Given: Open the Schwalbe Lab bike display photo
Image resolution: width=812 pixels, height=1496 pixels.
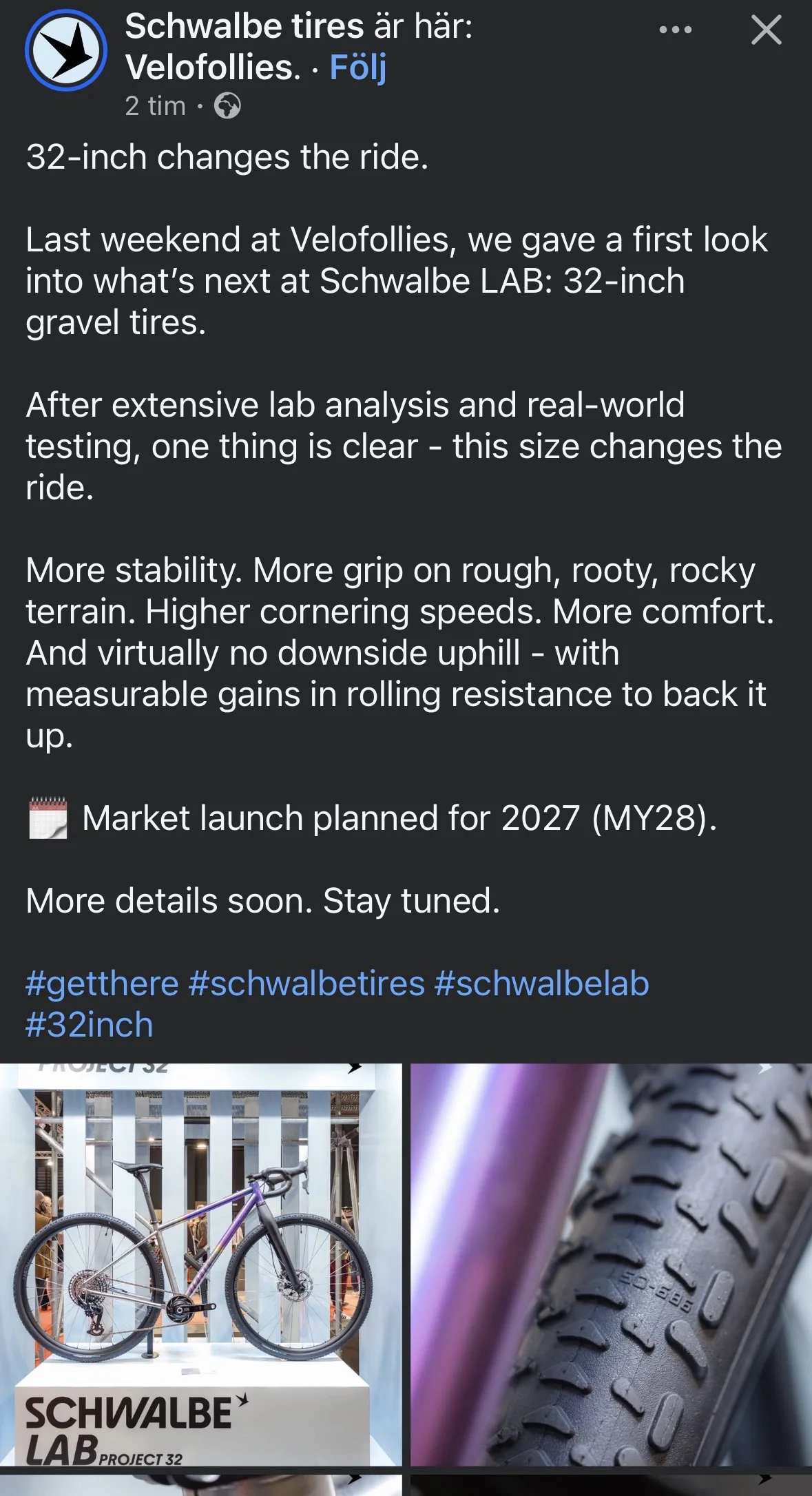Looking at the screenshot, I should click(200, 1265).
